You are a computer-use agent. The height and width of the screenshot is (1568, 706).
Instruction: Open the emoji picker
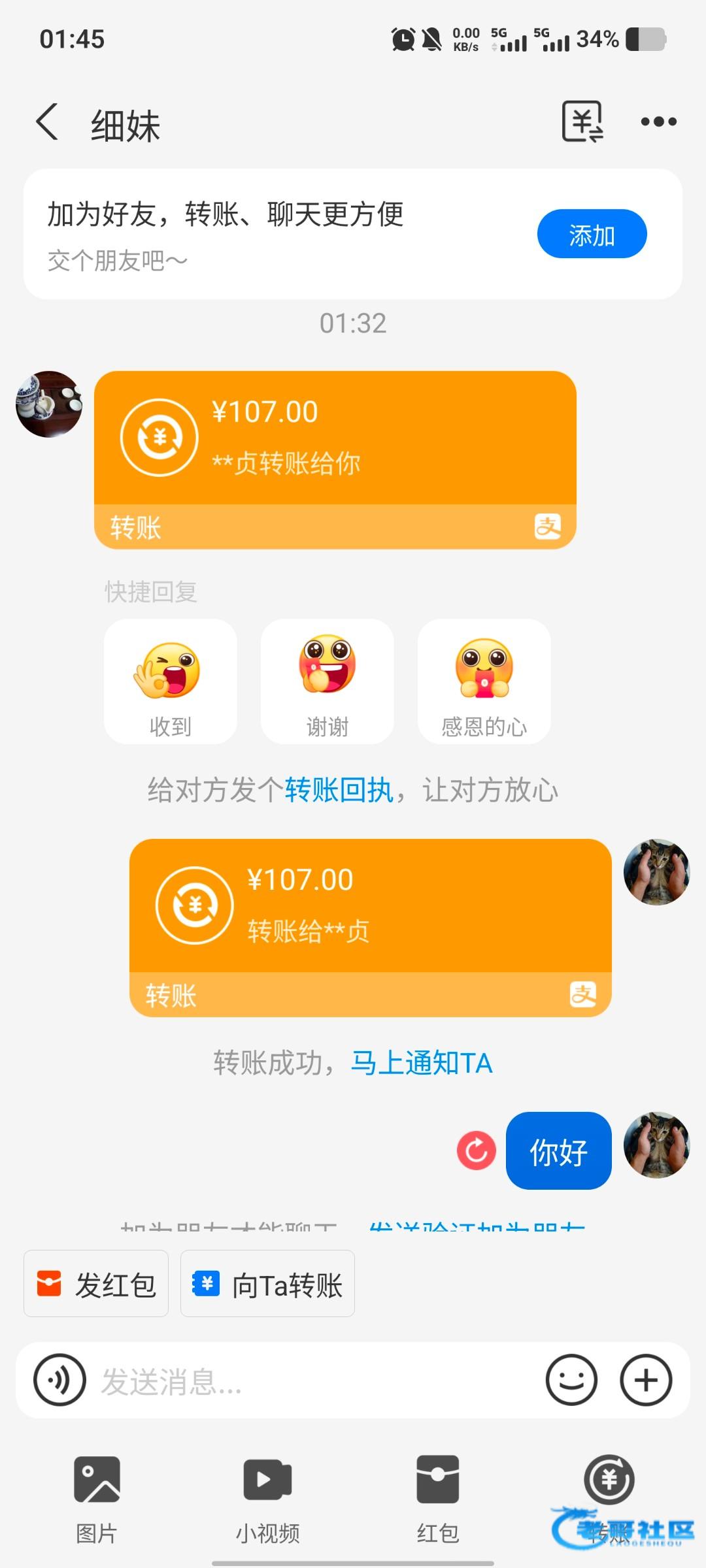point(571,1380)
